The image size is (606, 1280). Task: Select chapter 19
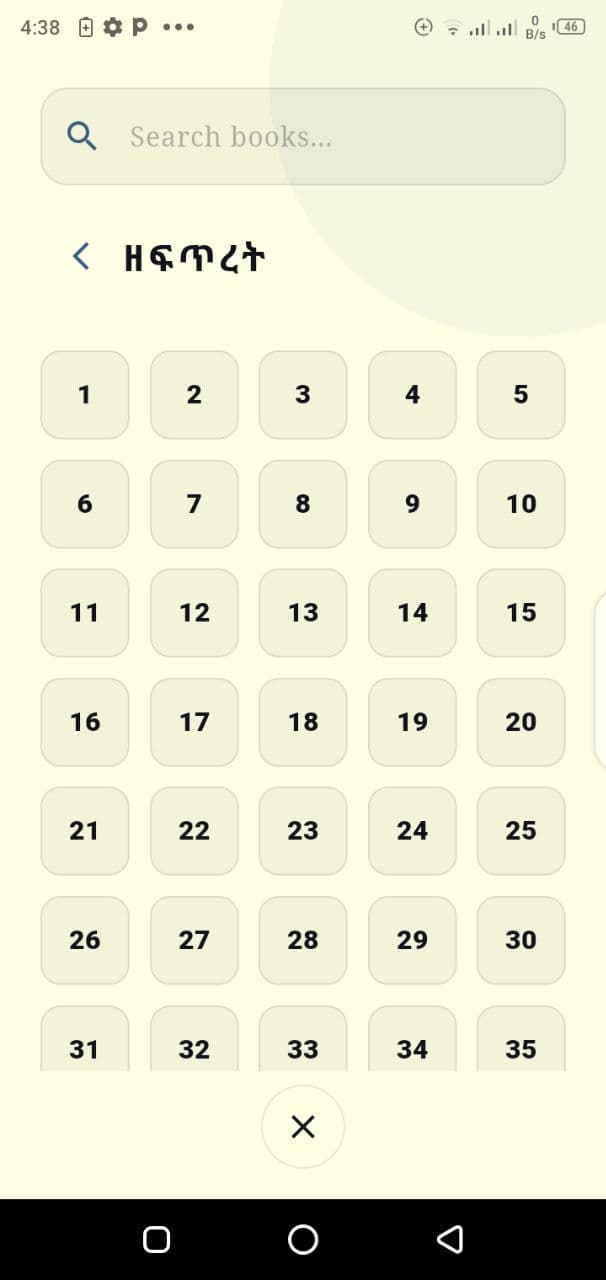point(412,722)
